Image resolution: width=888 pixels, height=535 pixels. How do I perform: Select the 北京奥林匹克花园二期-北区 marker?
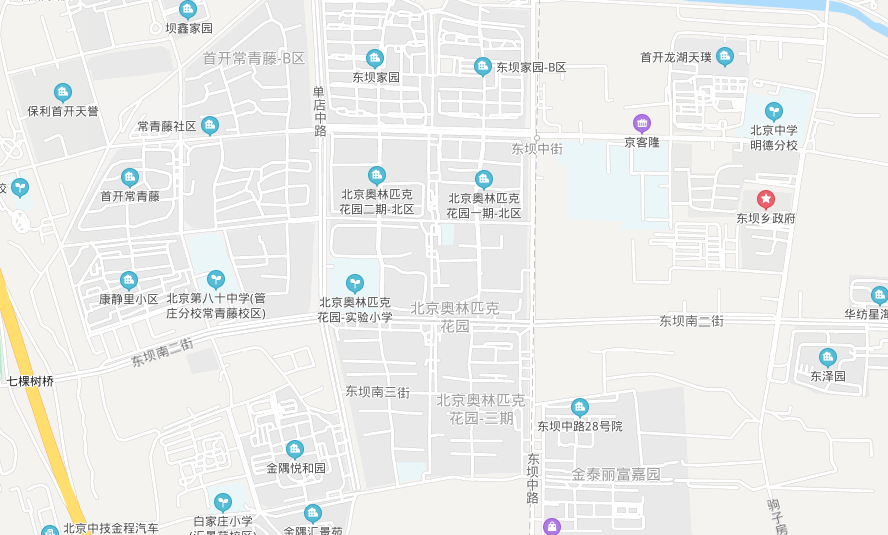(377, 175)
